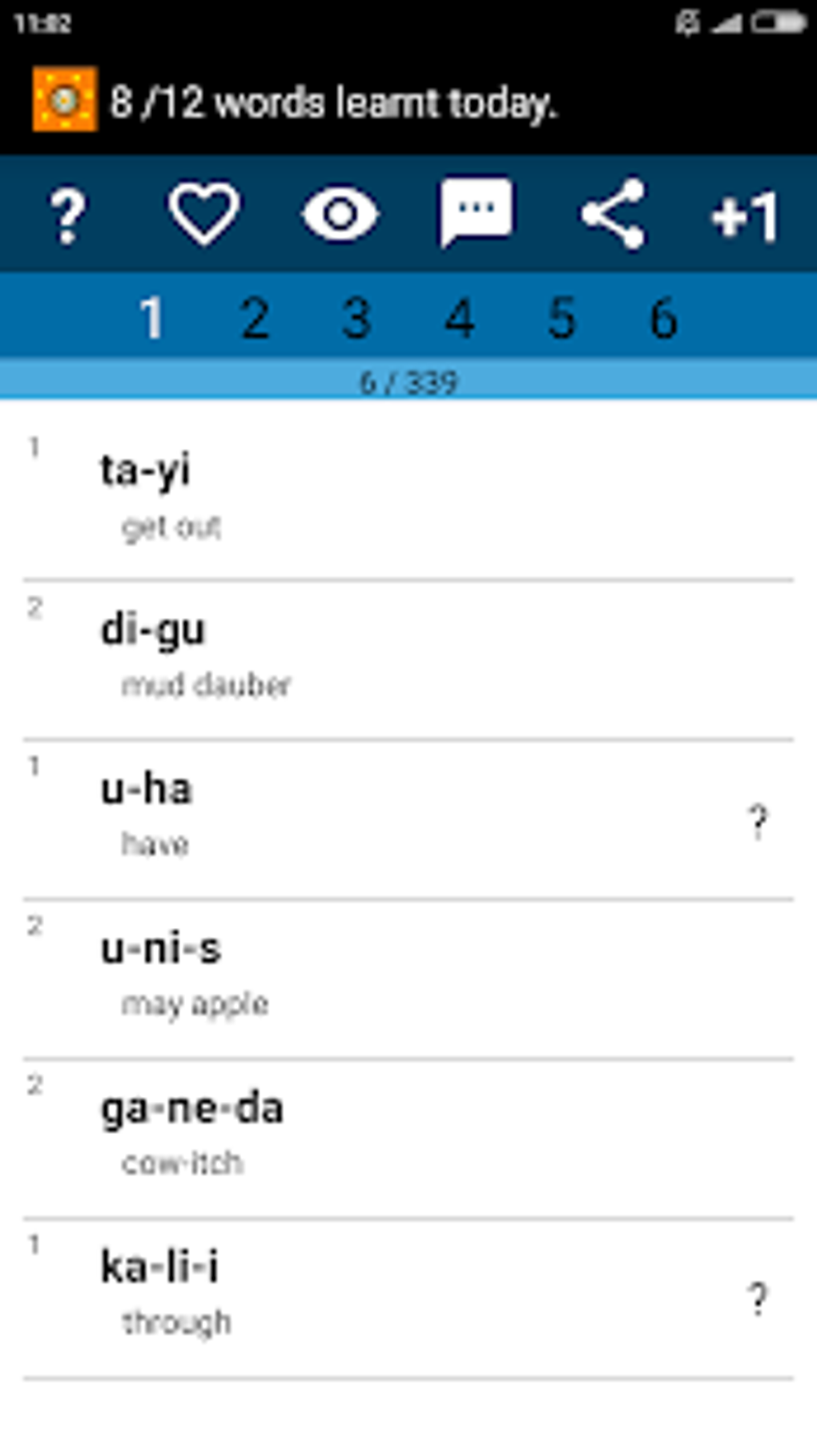The width and height of the screenshot is (817, 1456).
Task: Tap the +1 button
Action: click(x=746, y=216)
